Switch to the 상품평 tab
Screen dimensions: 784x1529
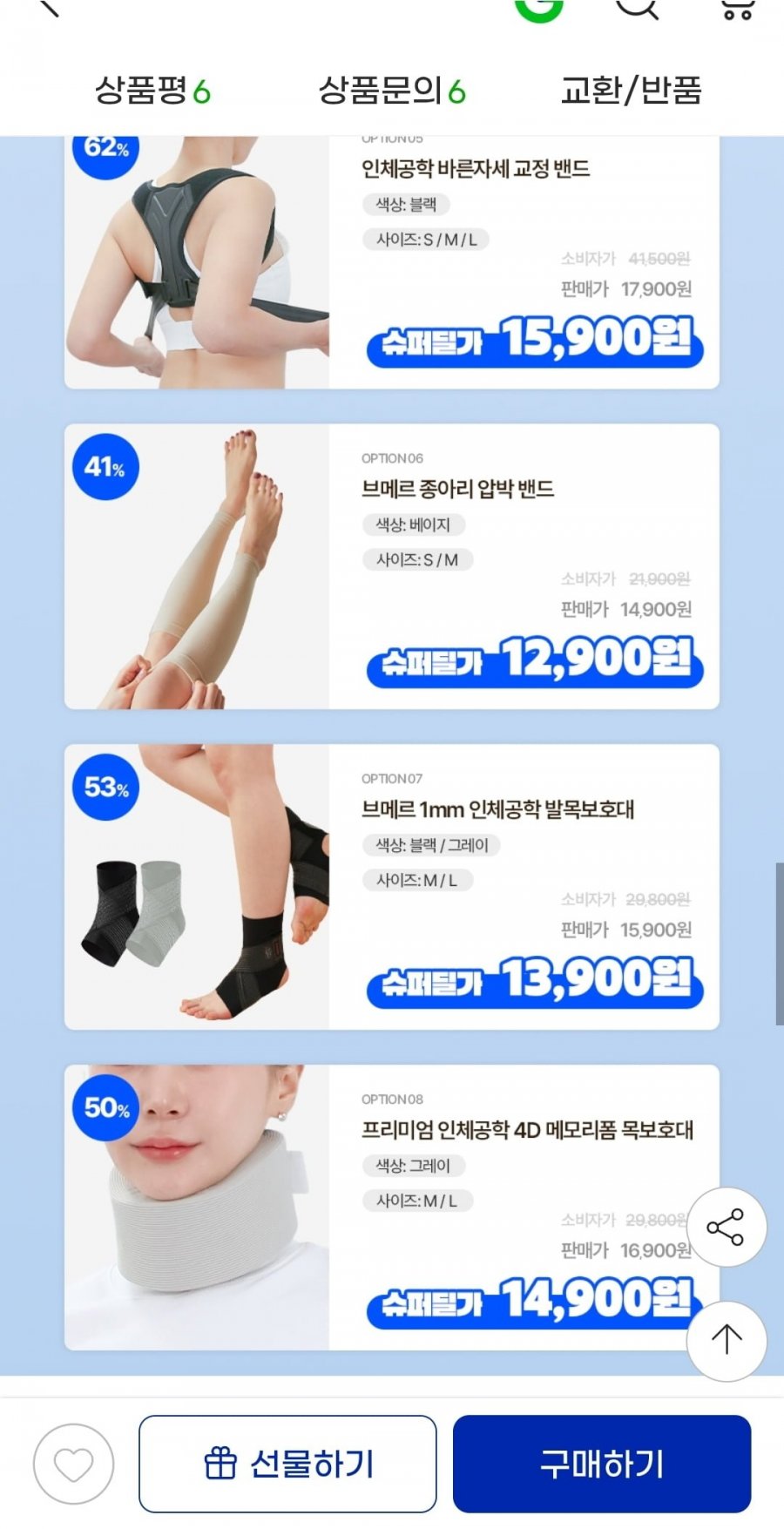152,90
